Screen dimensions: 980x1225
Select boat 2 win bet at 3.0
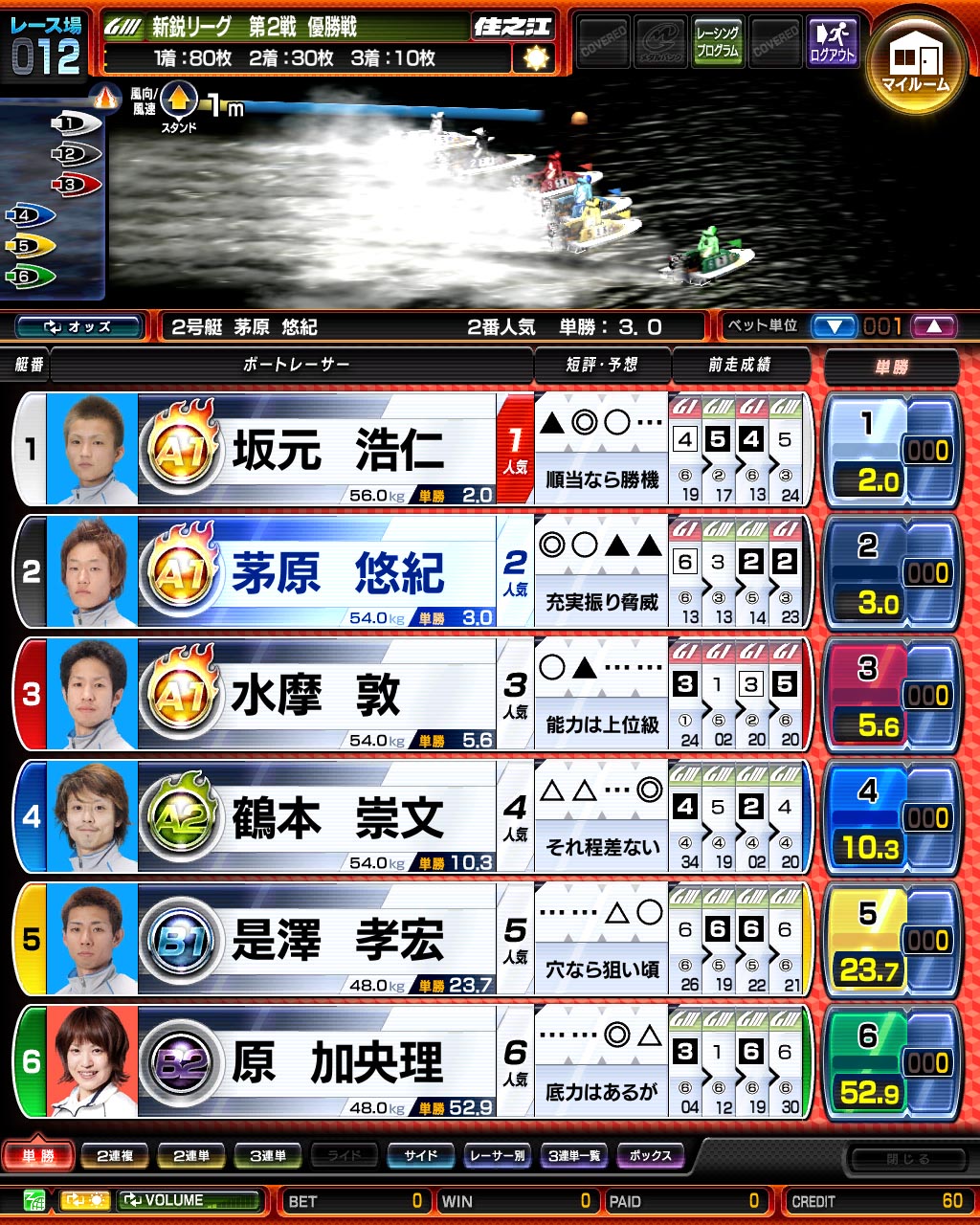[x=867, y=572]
